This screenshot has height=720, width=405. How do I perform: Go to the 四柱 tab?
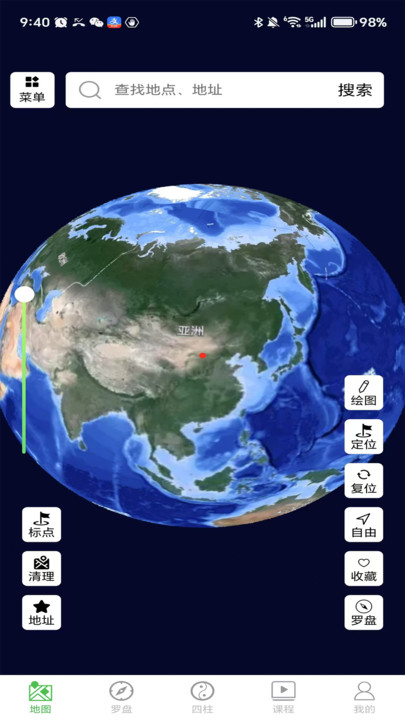(x=202, y=697)
